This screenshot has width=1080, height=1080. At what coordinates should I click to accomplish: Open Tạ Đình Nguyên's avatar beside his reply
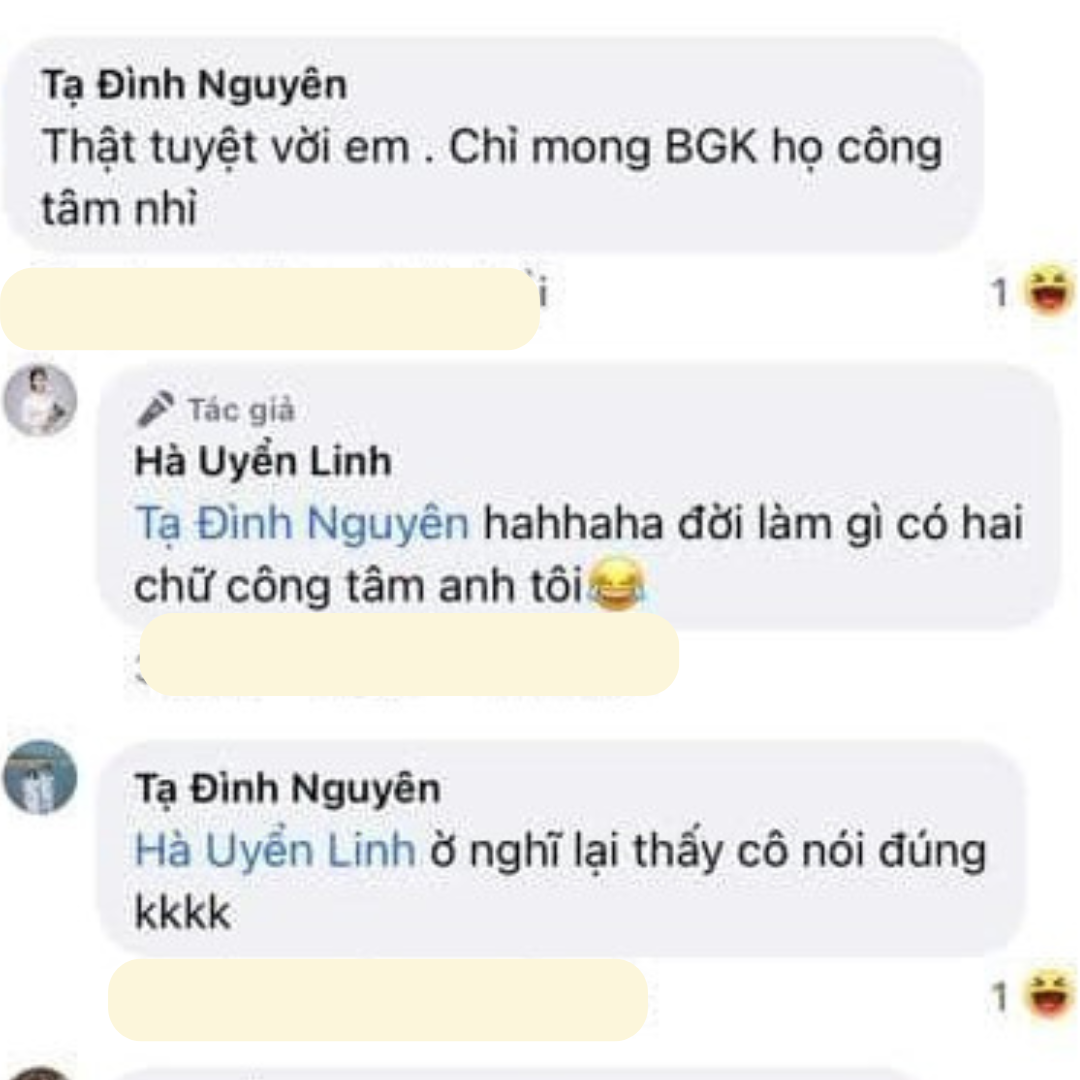pyautogui.click(x=40, y=777)
